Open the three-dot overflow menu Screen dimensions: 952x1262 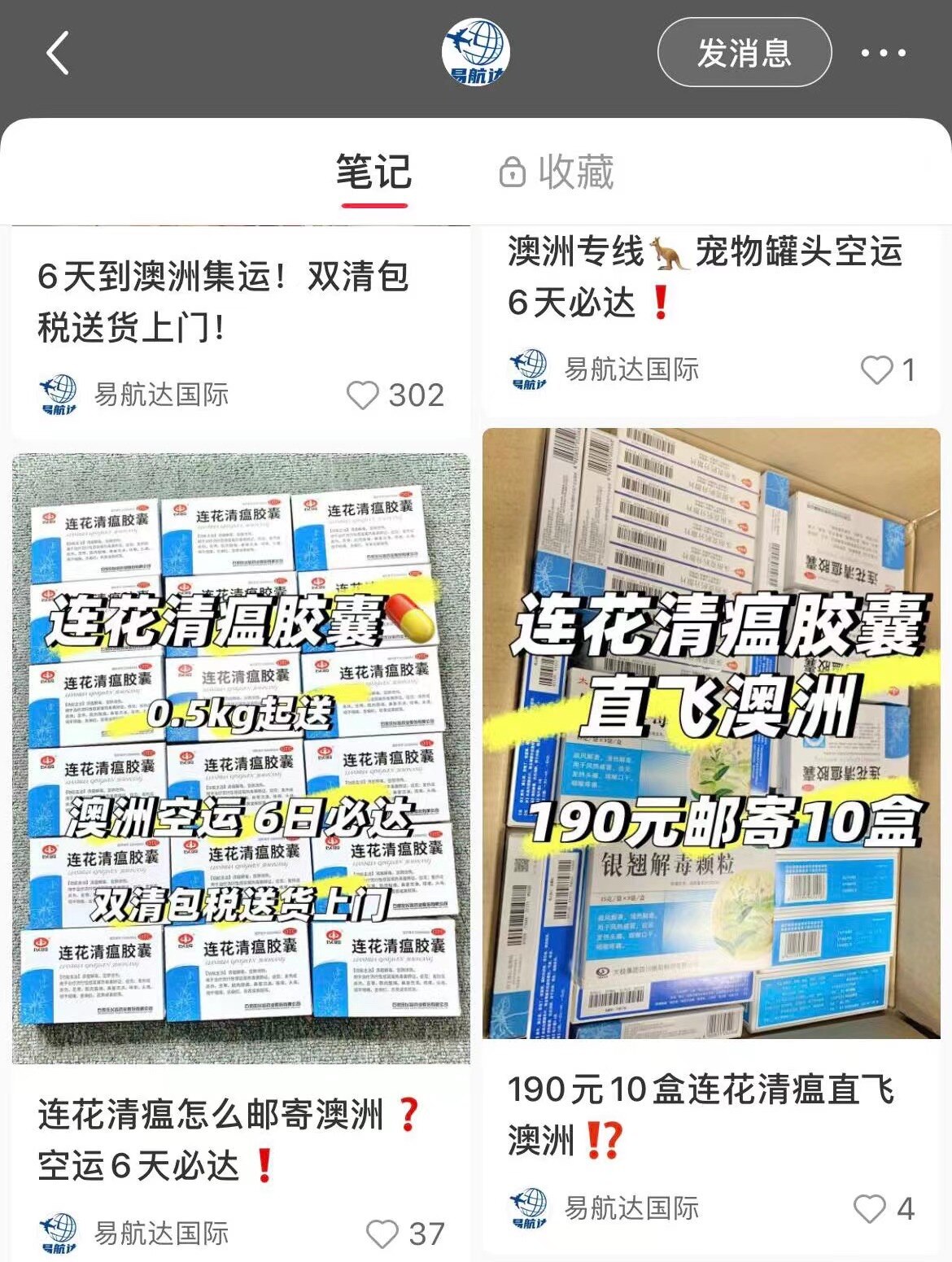click(x=883, y=54)
